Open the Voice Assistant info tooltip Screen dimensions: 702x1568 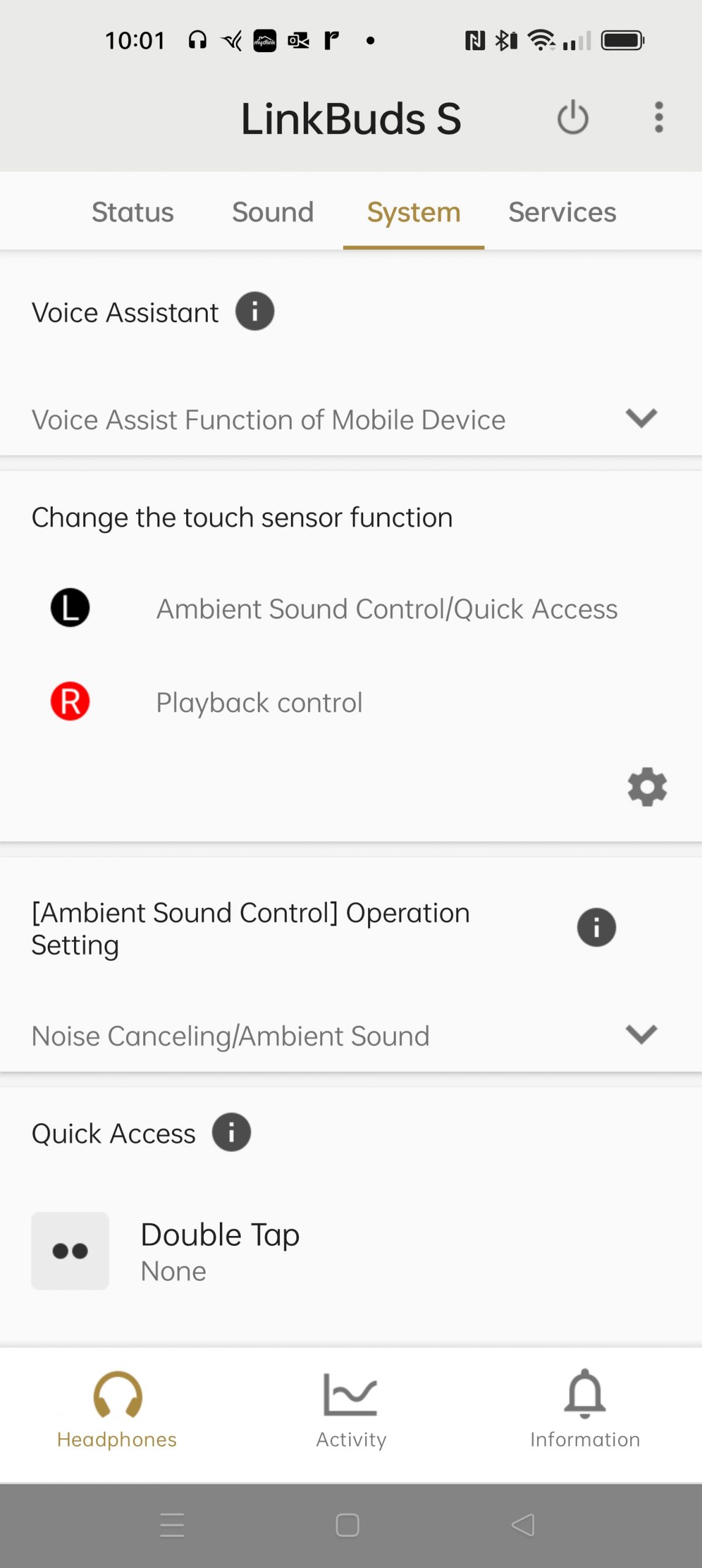click(x=252, y=311)
